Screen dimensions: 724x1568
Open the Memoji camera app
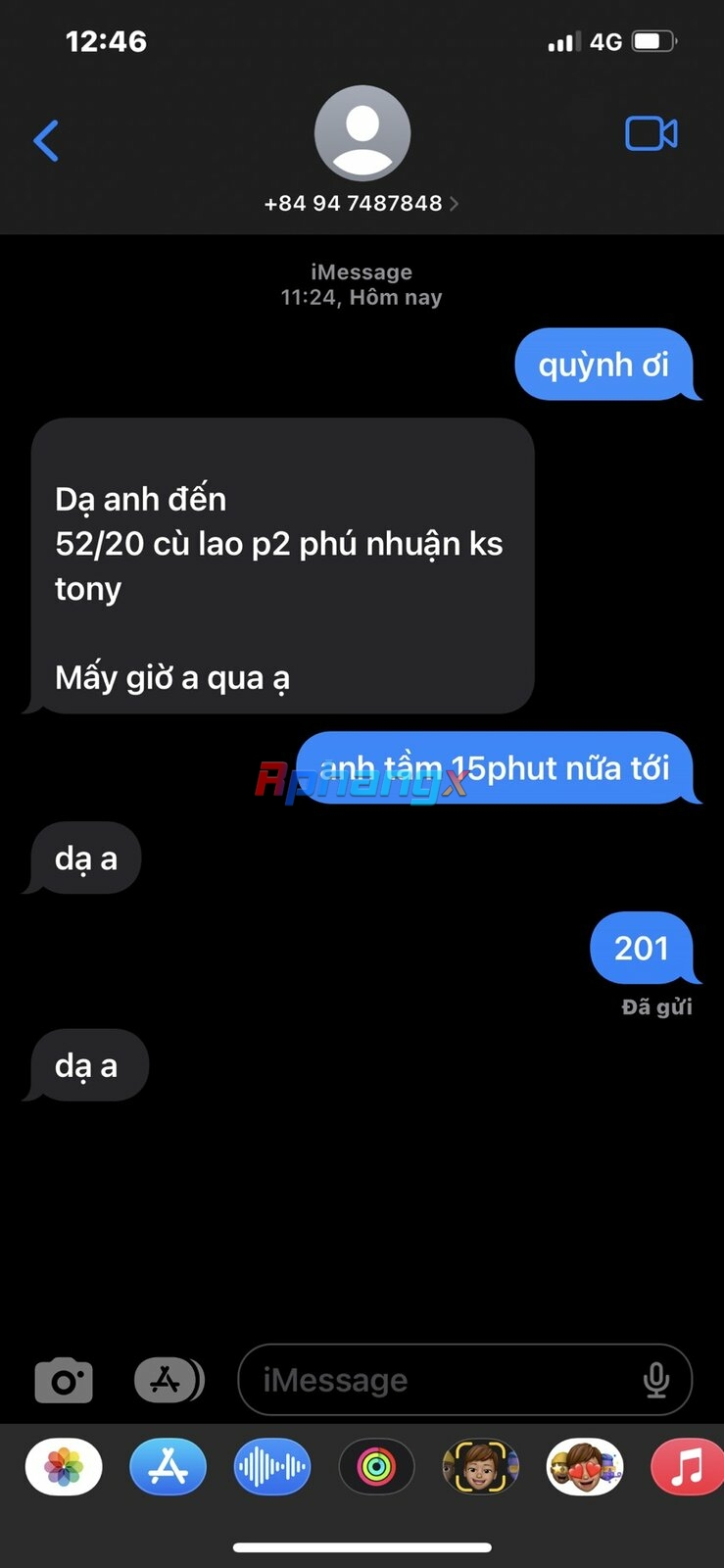point(480,1467)
